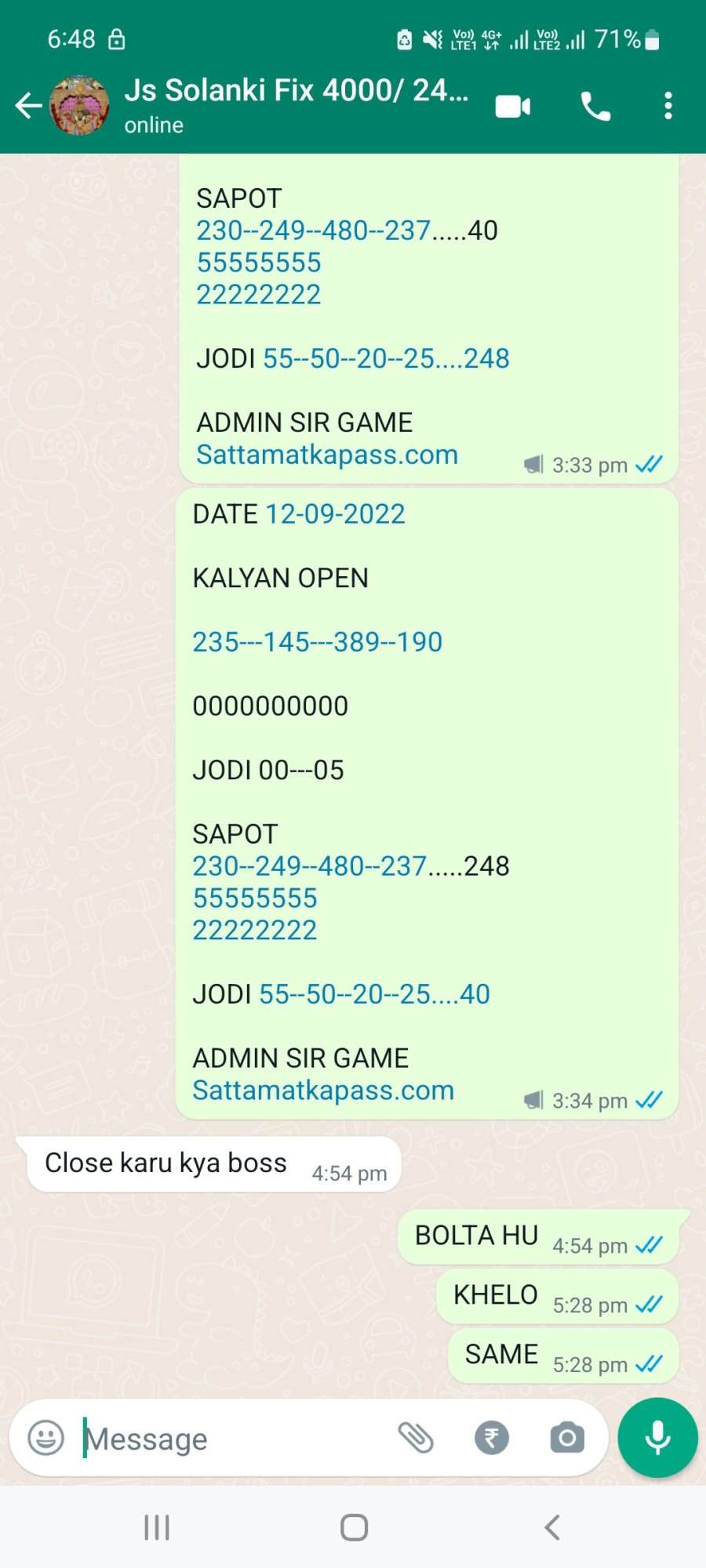Open Sattamatkapass.com link in the 3:34 pm message
Screen dimensions: 706x1568
coord(323,1091)
